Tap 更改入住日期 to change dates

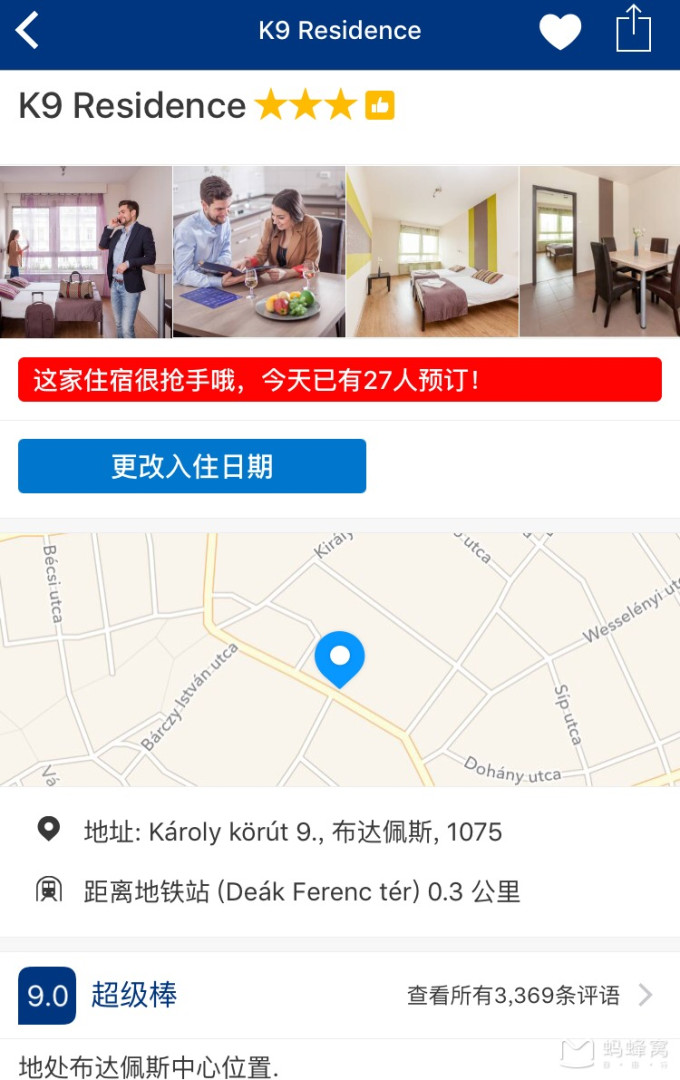[x=192, y=466]
